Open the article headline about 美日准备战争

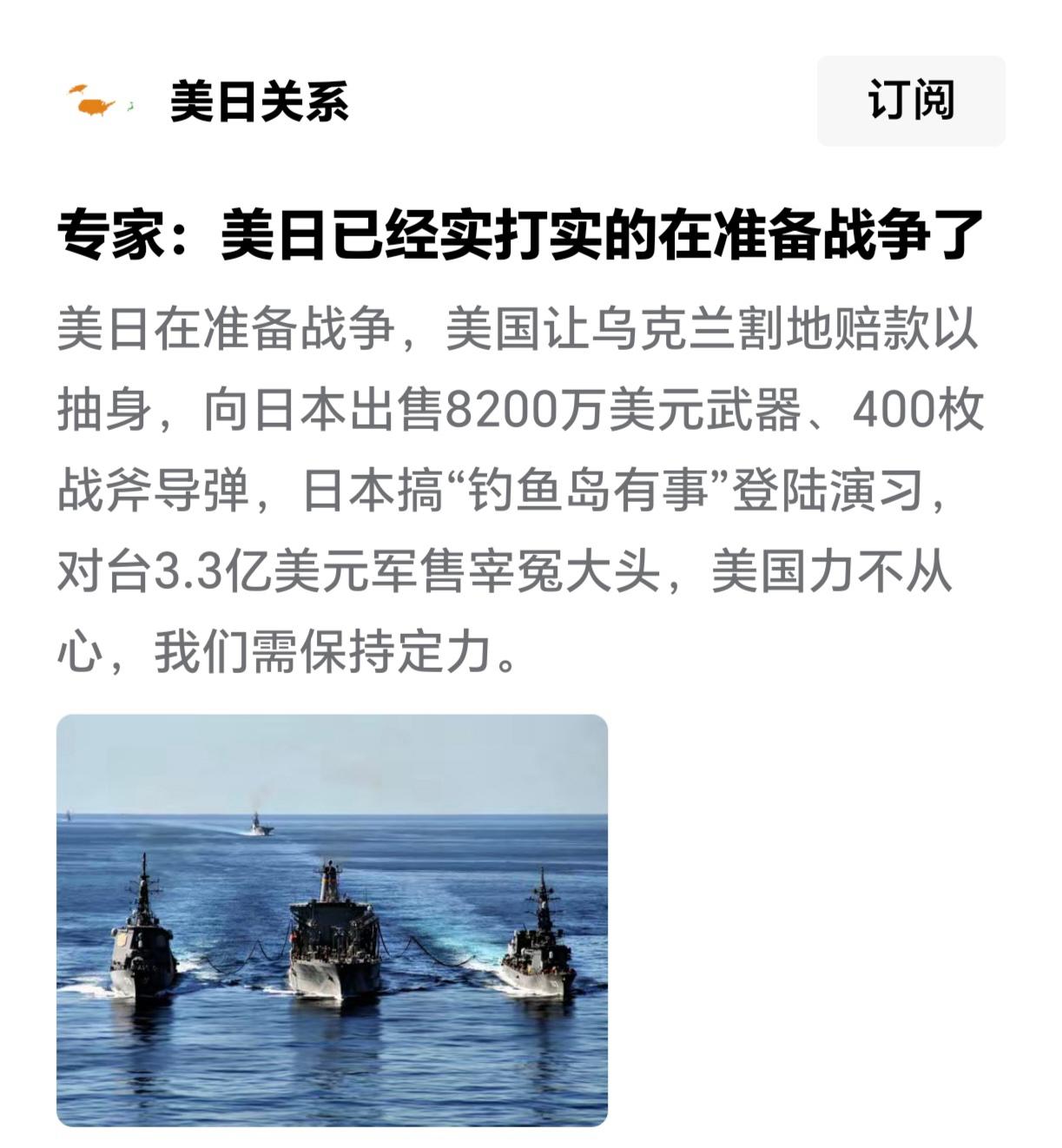point(521,233)
